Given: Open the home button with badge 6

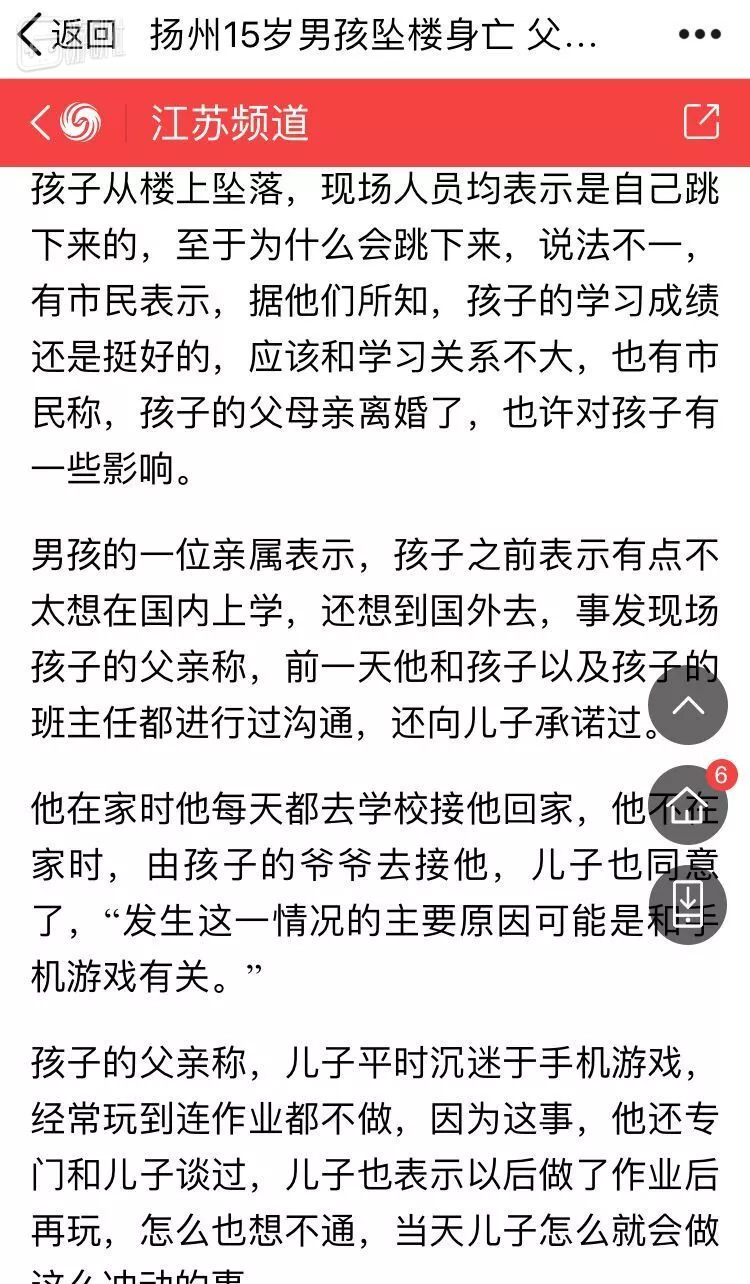Looking at the screenshot, I should [x=688, y=805].
